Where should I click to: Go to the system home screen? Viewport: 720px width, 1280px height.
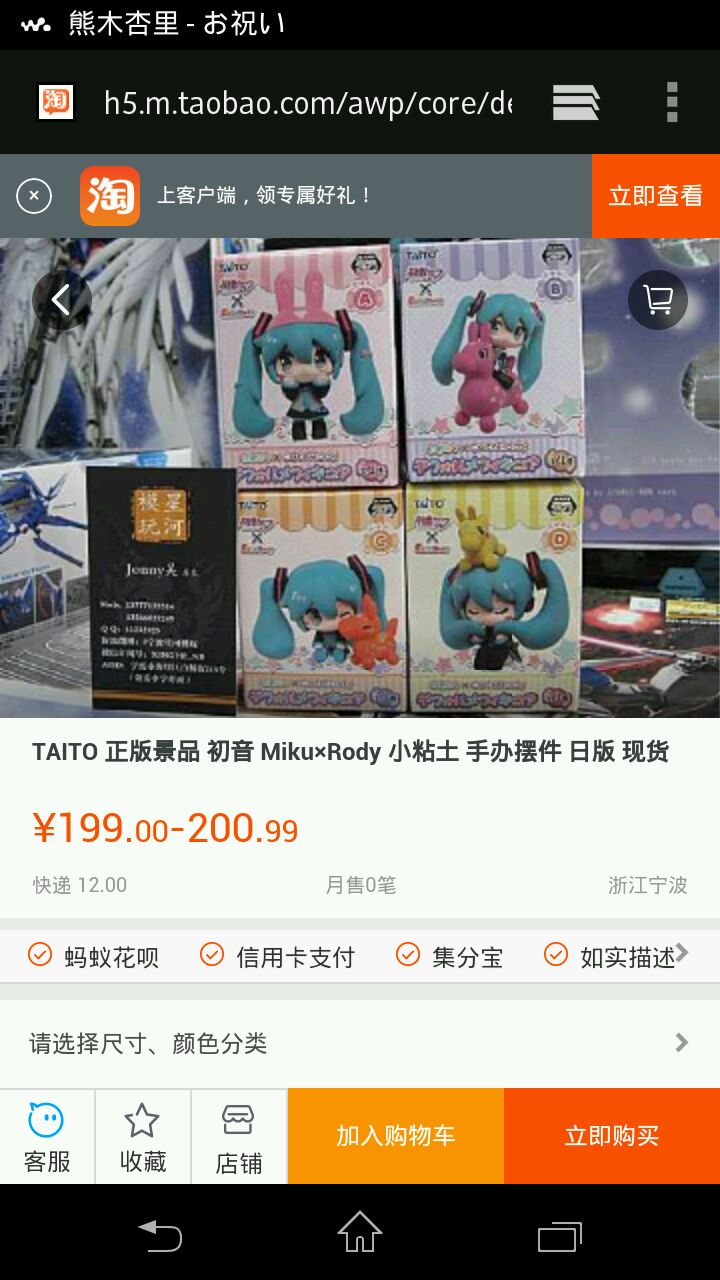(360, 1232)
